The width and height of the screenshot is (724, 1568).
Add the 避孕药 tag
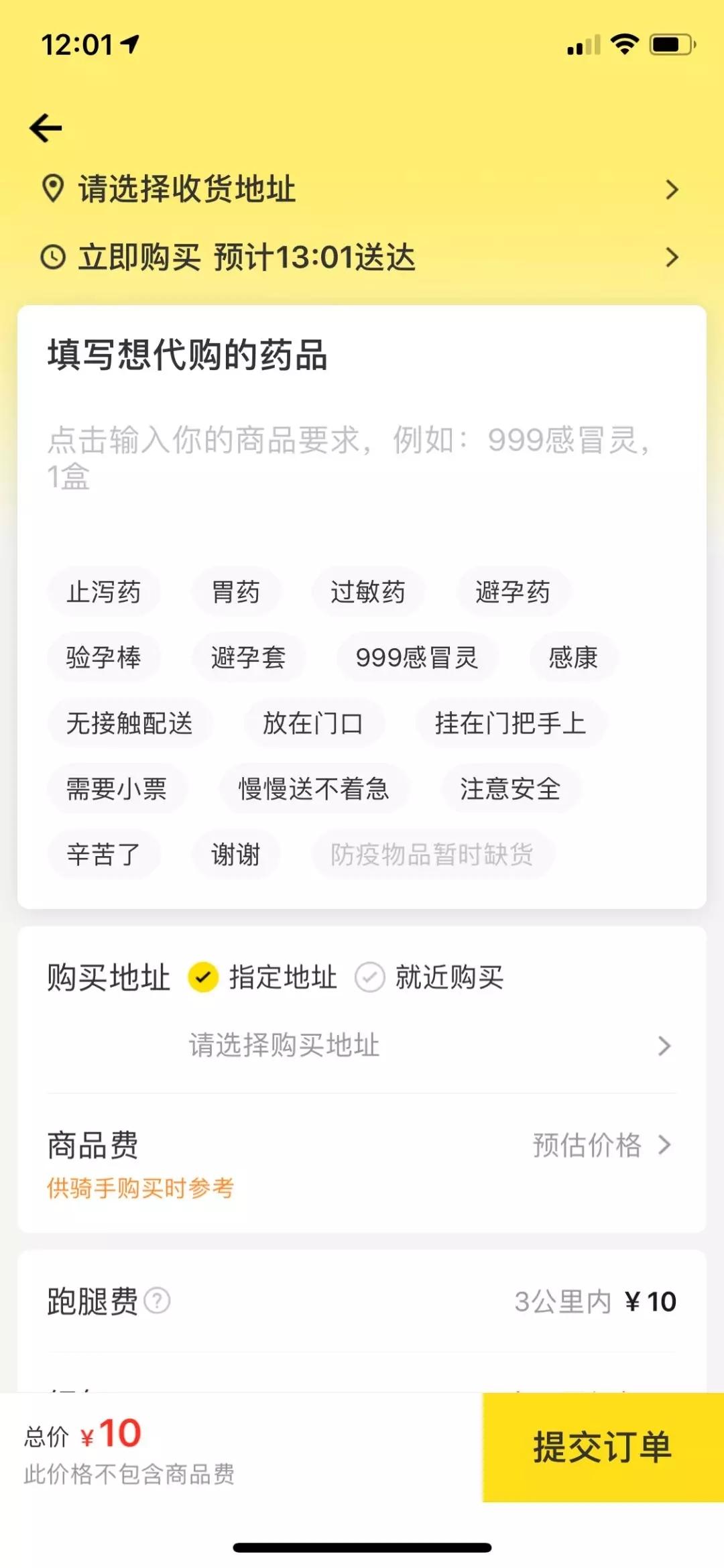(x=514, y=592)
